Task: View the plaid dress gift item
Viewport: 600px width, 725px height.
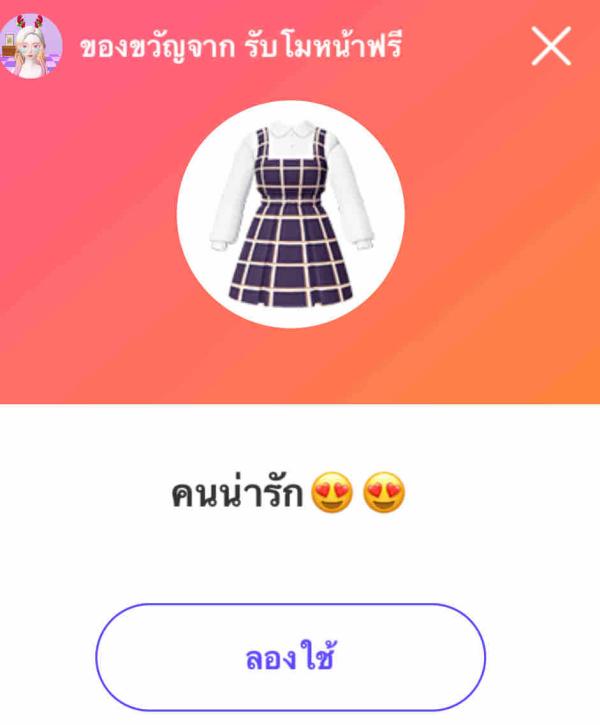Action: pyautogui.click(x=291, y=215)
